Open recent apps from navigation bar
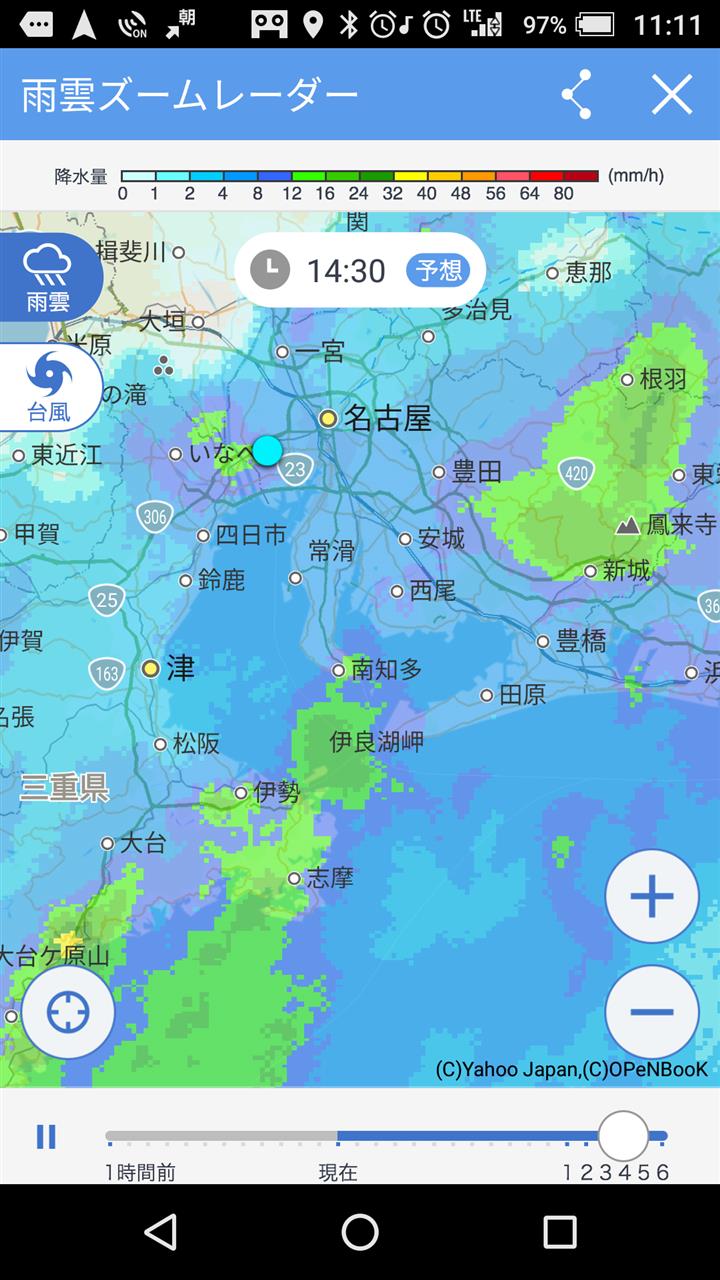720x1280 pixels. 560,1232
